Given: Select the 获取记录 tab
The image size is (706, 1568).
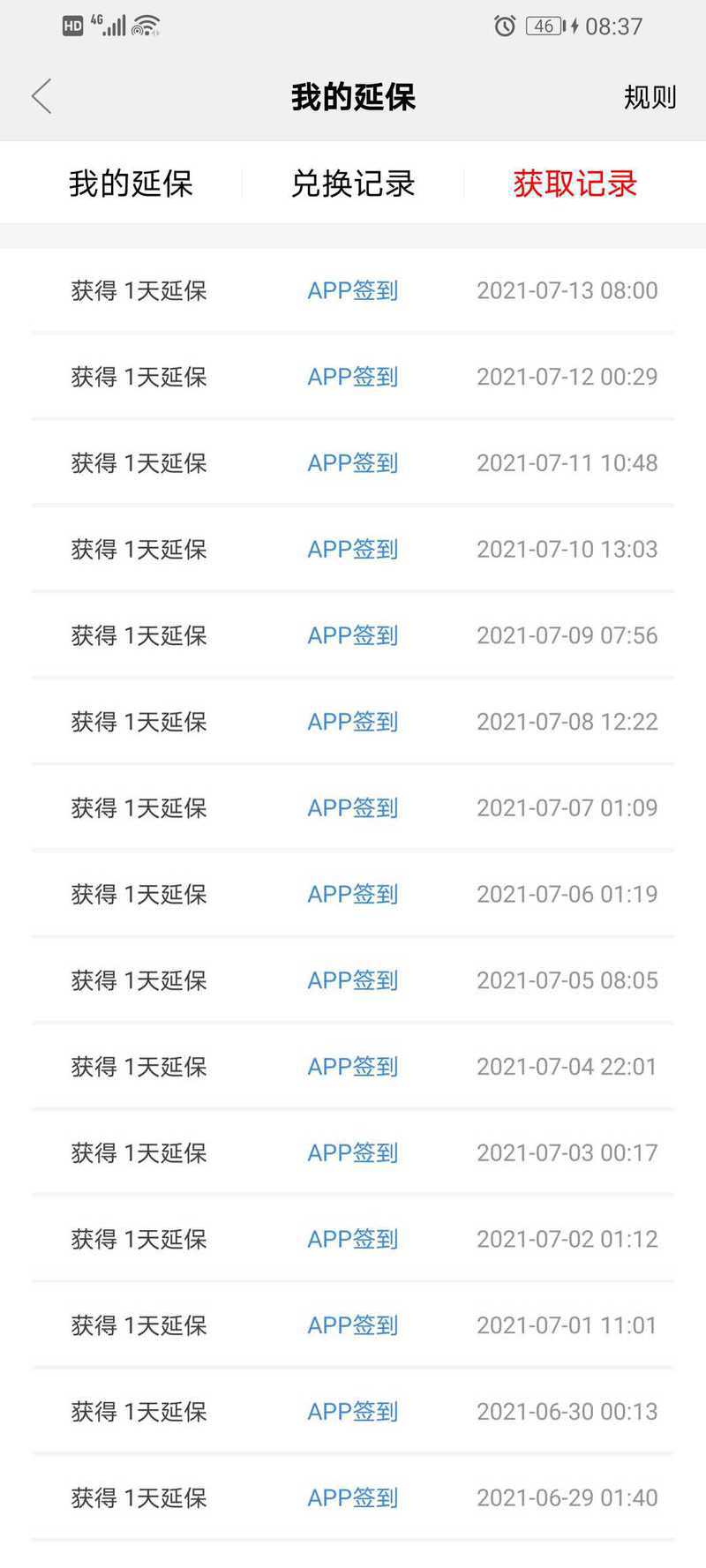Looking at the screenshot, I should point(575,184).
